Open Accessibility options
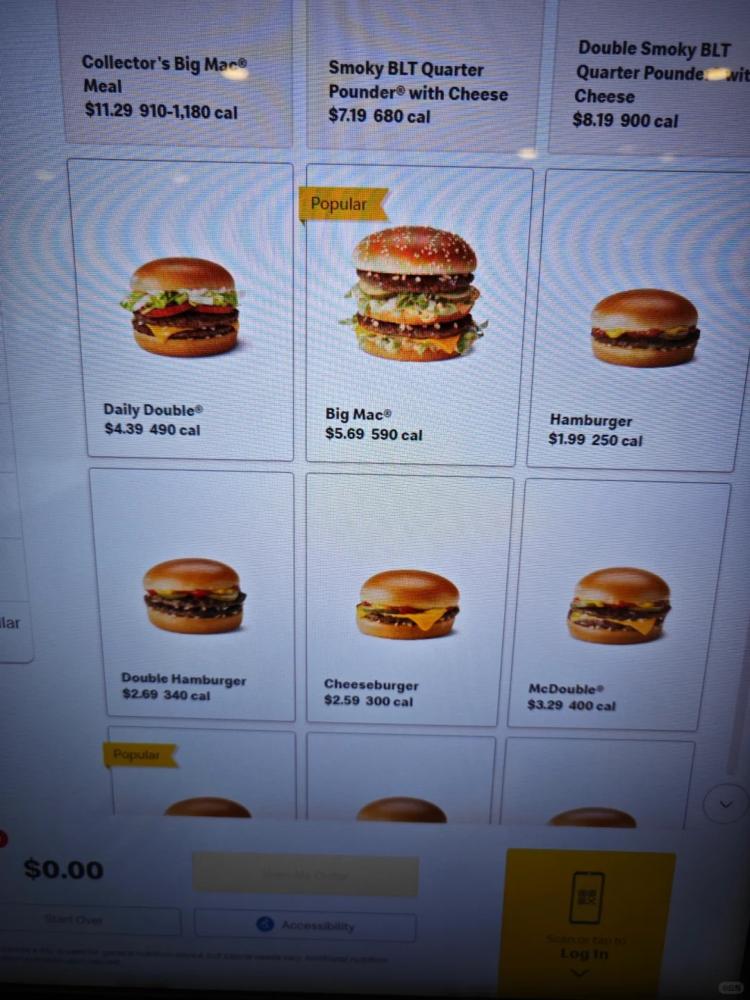Viewport: 750px width, 1000px height. [x=305, y=926]
